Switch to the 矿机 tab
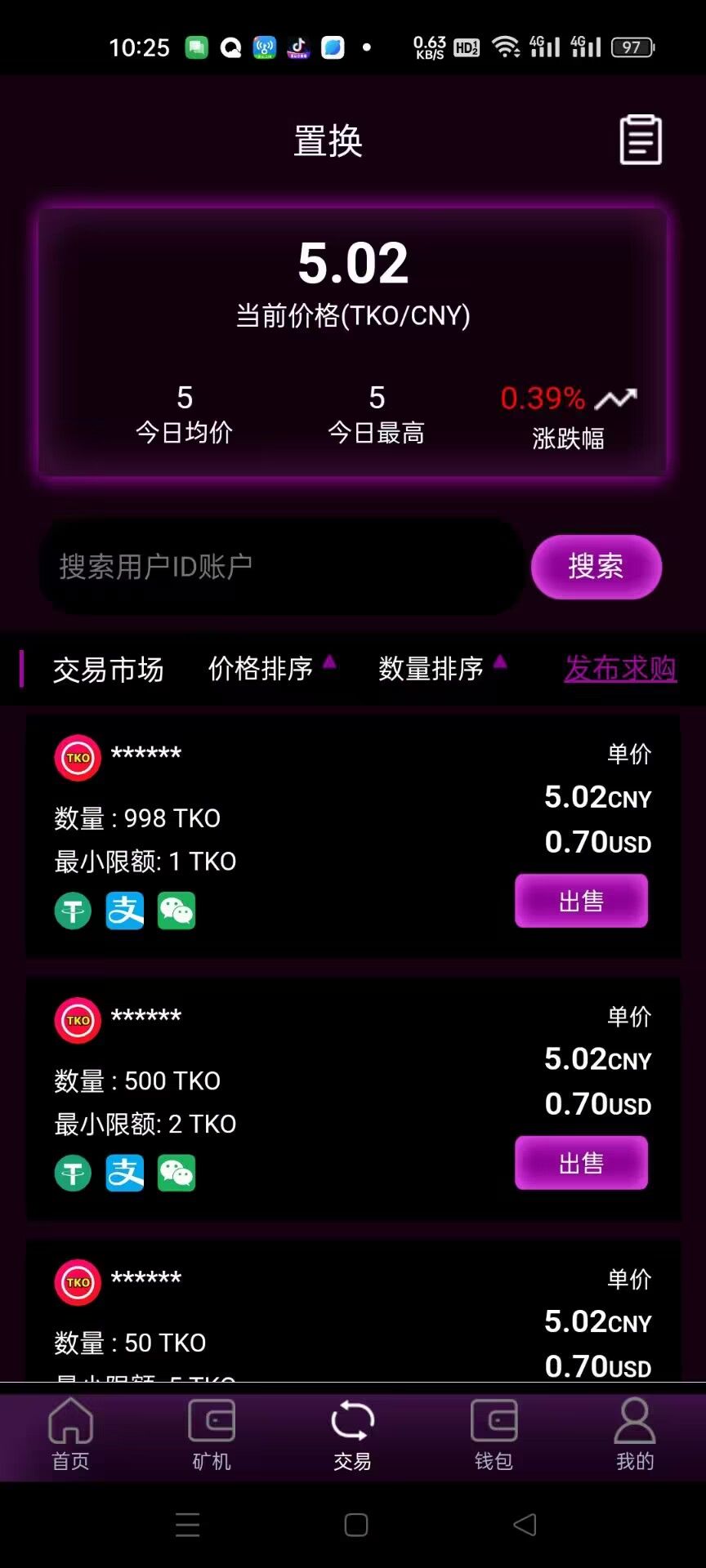706x1568 pixels. pyautogui.click(x=212, y=1435)
